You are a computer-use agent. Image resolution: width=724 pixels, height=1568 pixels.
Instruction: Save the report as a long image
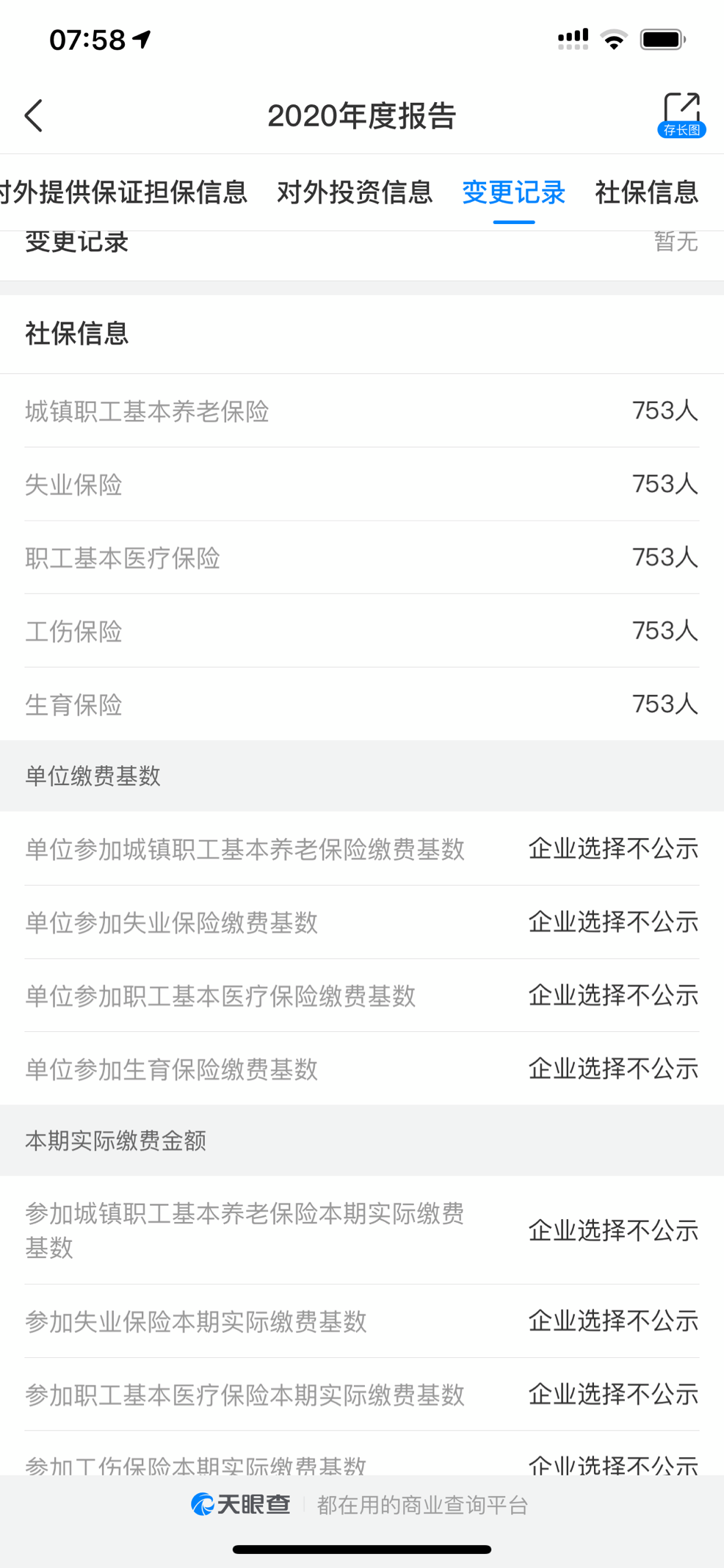pos(681,115)
